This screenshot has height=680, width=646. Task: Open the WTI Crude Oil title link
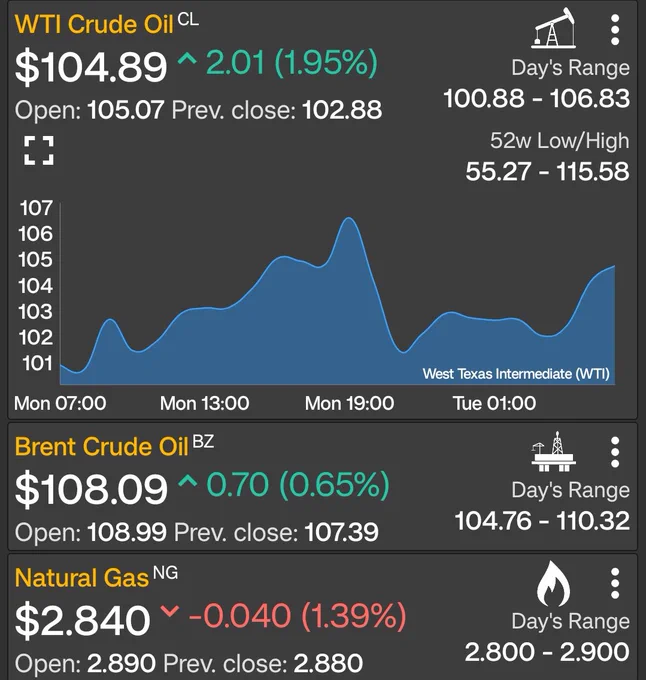coord(94,24)
